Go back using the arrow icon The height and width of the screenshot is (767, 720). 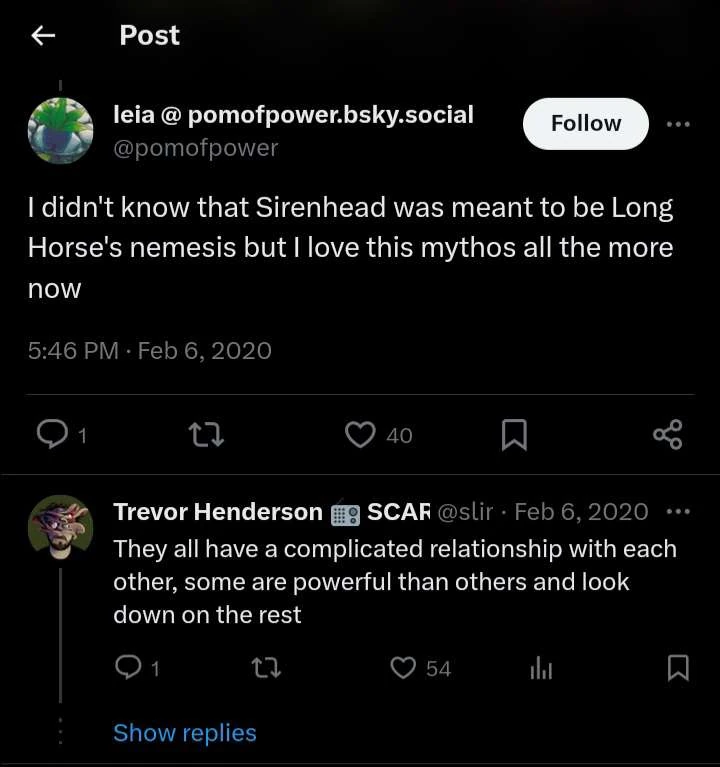click(42, 36)
